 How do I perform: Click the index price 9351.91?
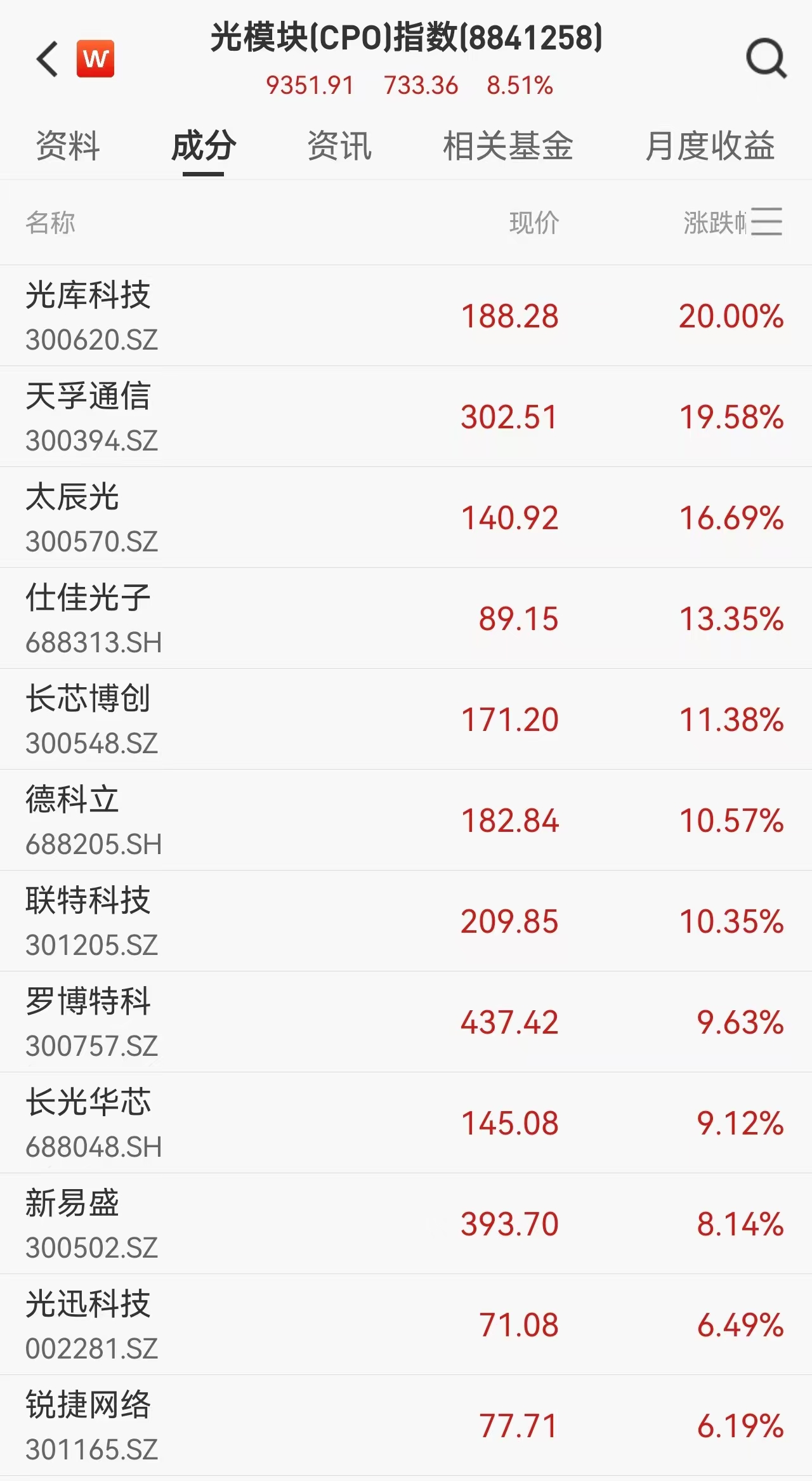tap(309, 84)
